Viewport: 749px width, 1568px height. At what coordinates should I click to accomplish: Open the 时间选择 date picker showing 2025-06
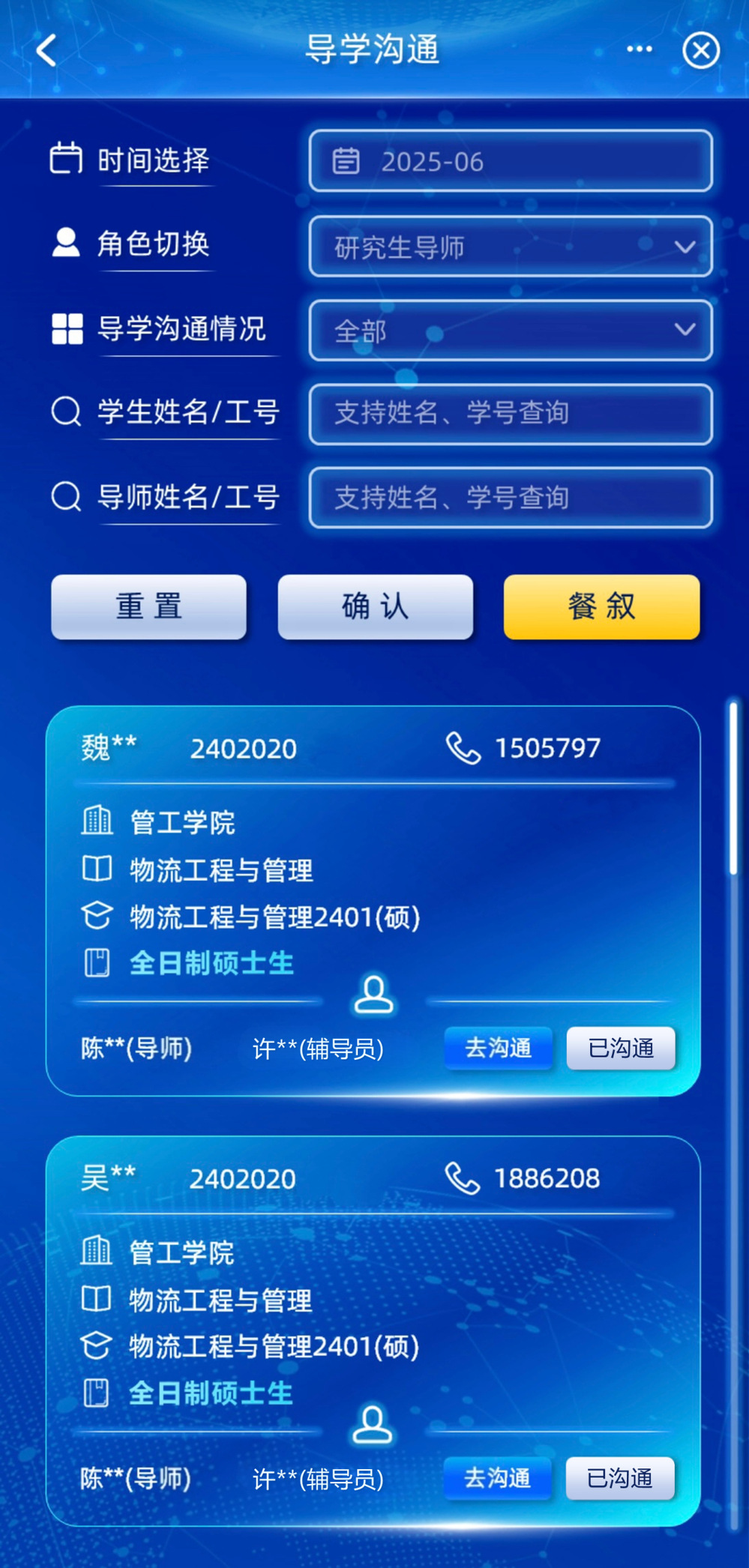click(510, 161)
